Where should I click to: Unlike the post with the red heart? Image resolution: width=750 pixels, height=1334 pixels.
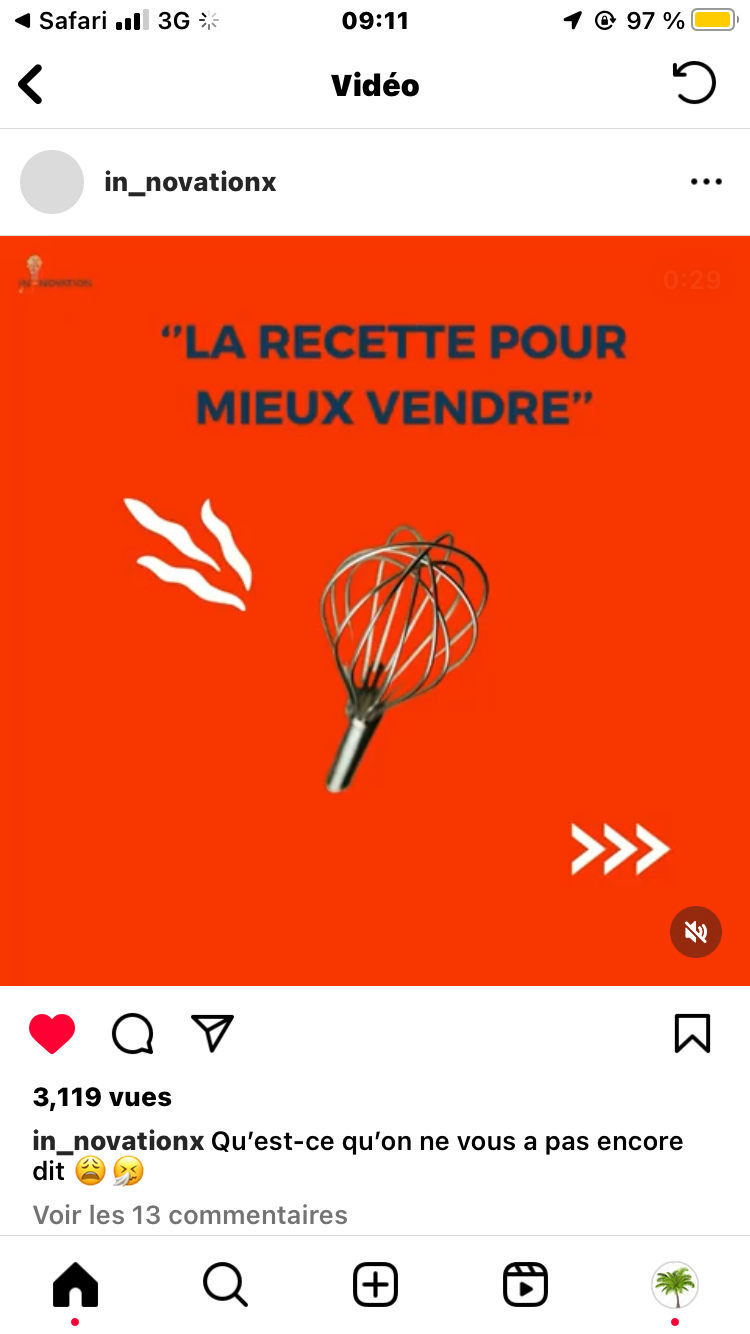(52, 1034)
